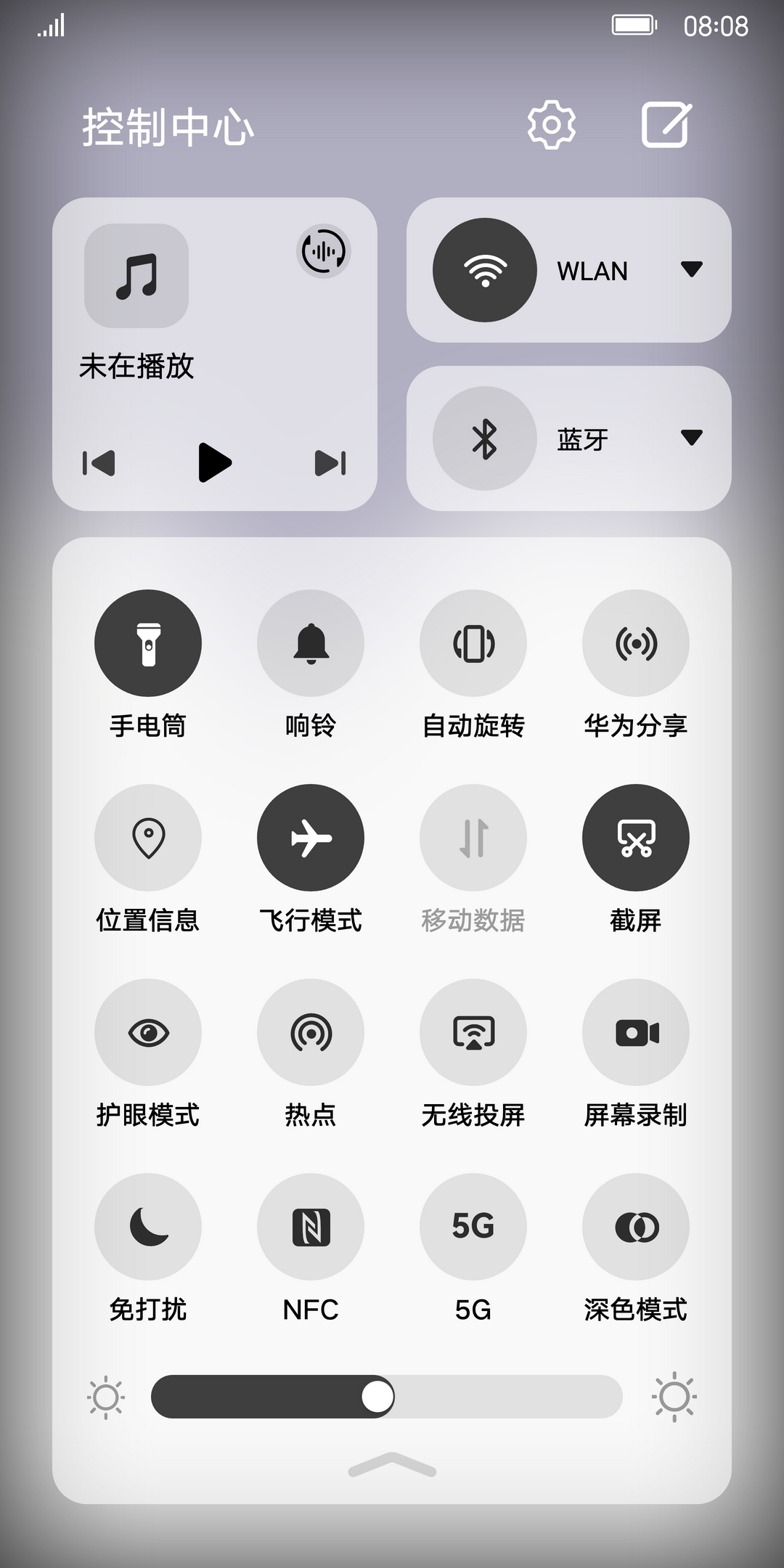The image size is (784, 1568).
Task: Enable auto-rotate (自动旋转)
Action: [473, 643]
